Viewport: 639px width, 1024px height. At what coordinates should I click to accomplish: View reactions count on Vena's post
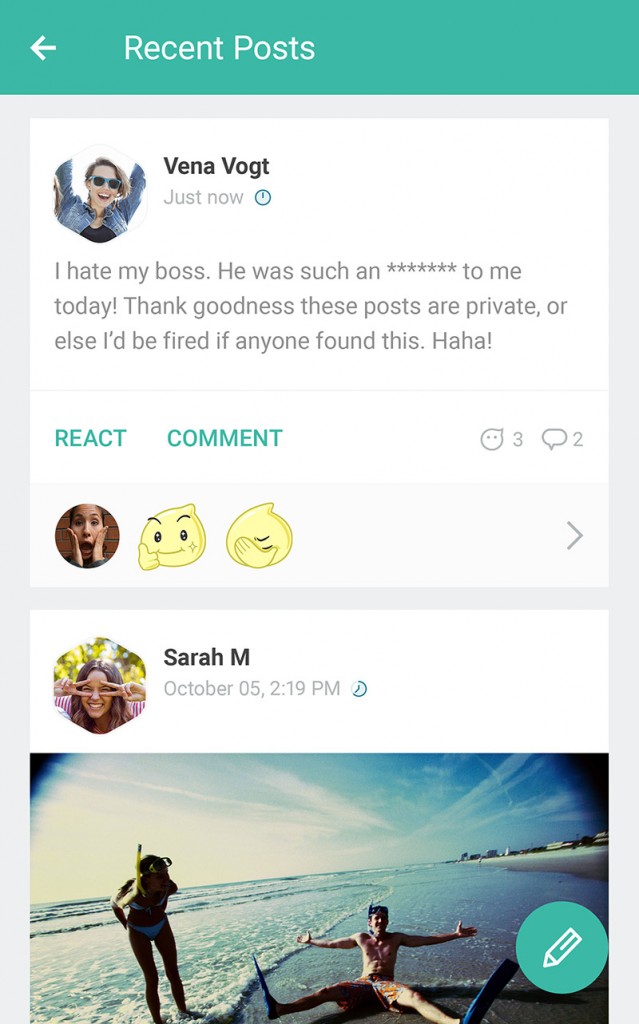[502, 439]
